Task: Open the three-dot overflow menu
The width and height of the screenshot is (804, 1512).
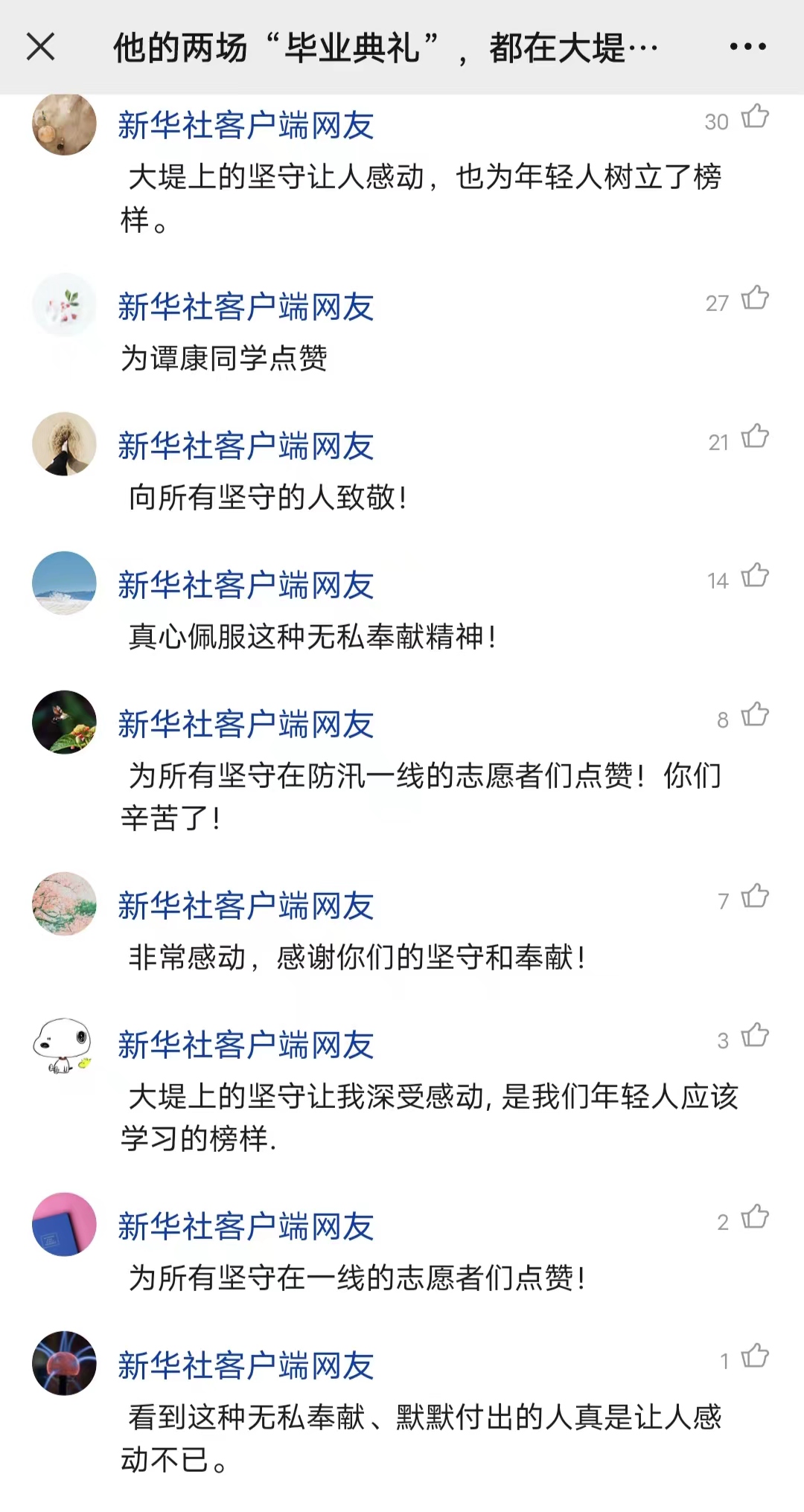Action: click(x=747, y=47)
